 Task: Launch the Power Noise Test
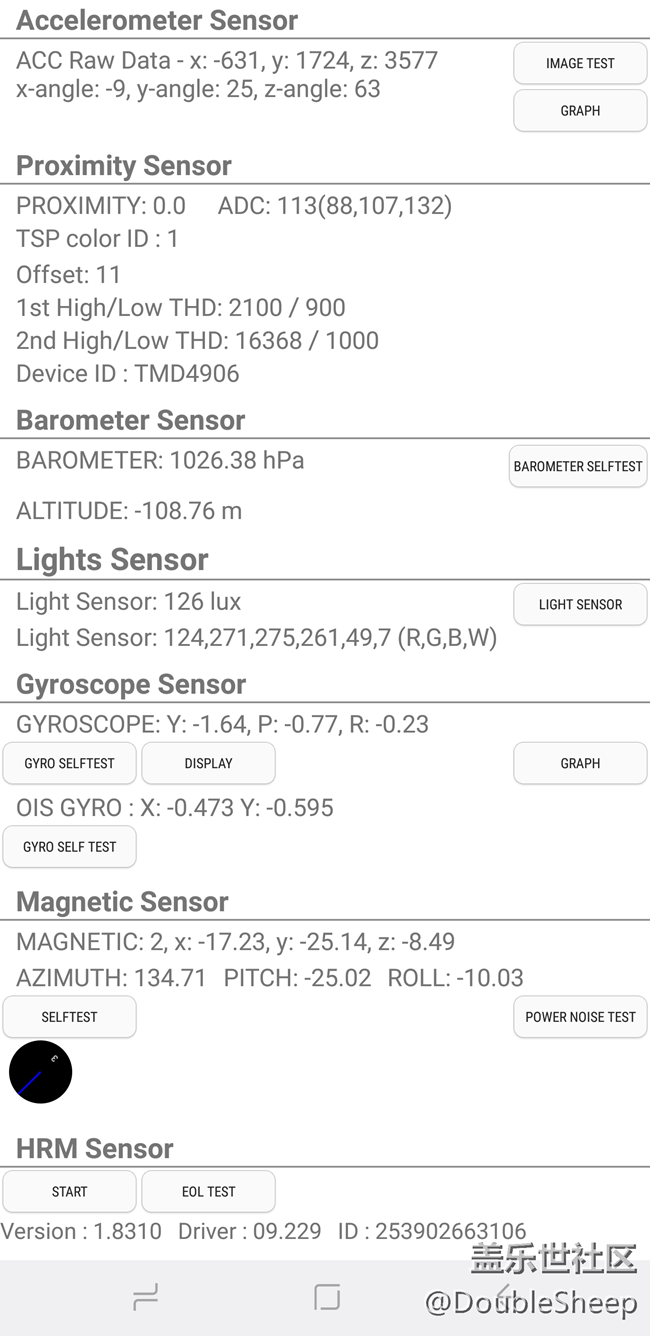point(580,1017)
